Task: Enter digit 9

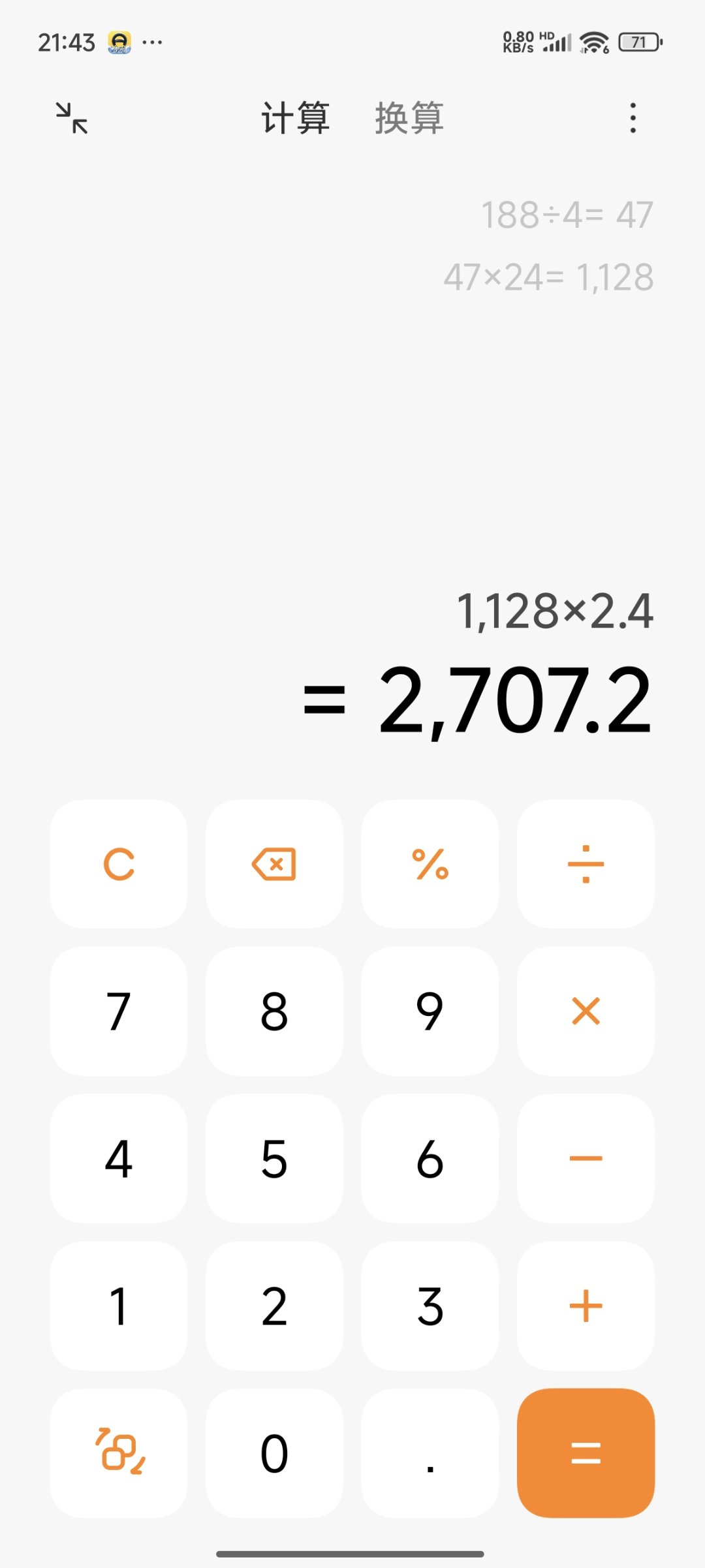Action: click(430, 1011)
